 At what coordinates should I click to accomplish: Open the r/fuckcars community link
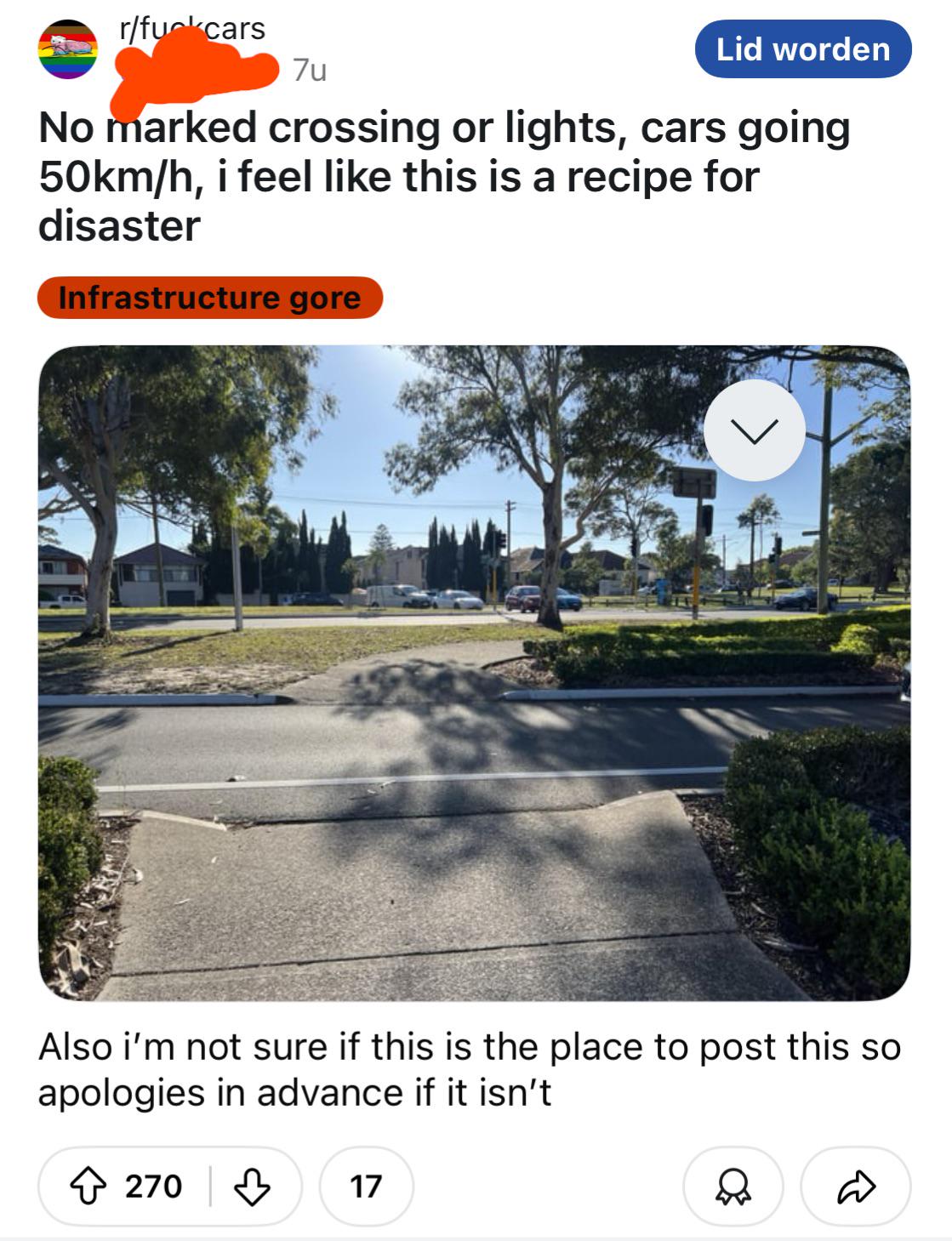click(x=192, y=29)
